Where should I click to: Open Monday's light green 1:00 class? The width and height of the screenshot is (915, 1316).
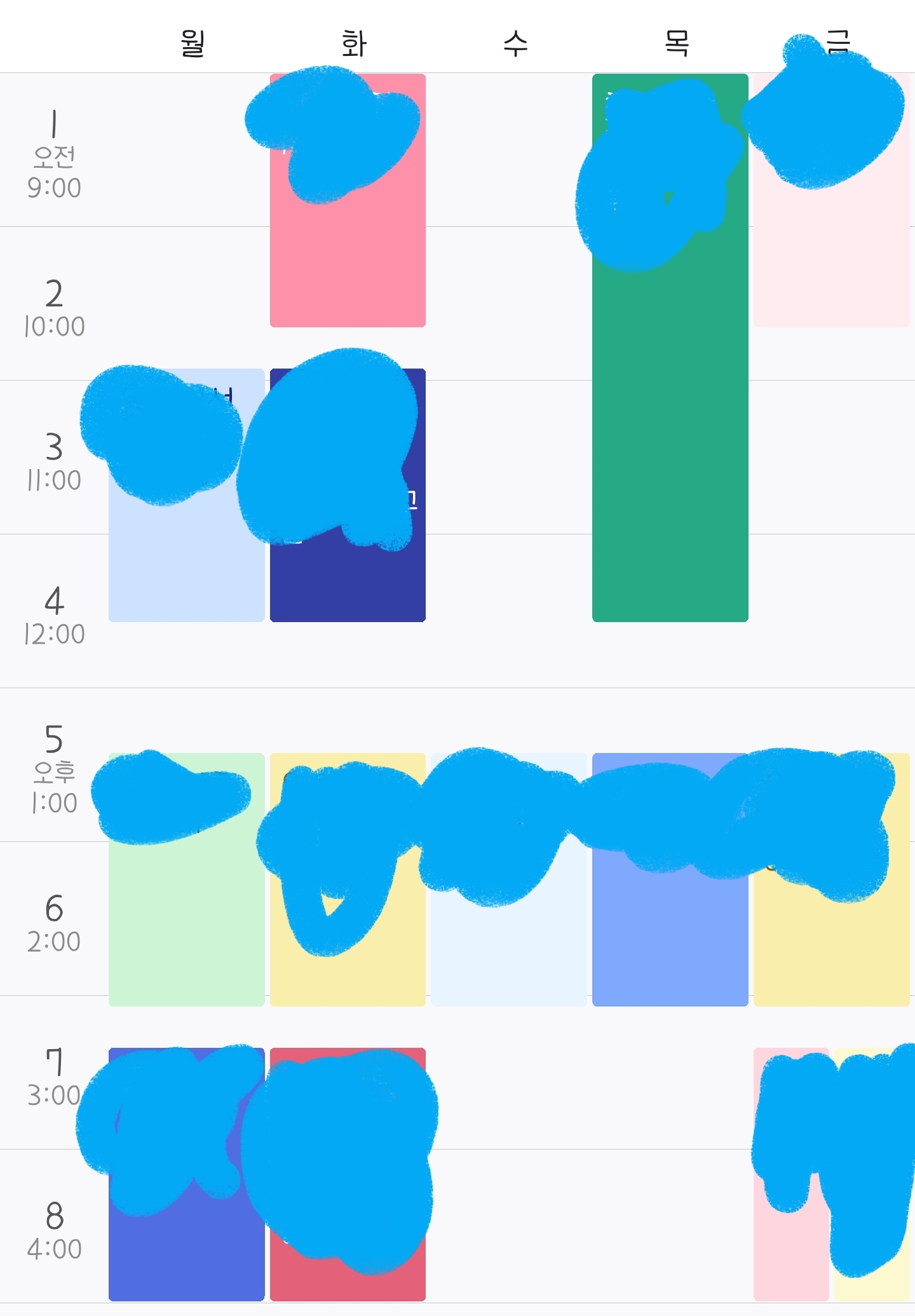point(186,921)
